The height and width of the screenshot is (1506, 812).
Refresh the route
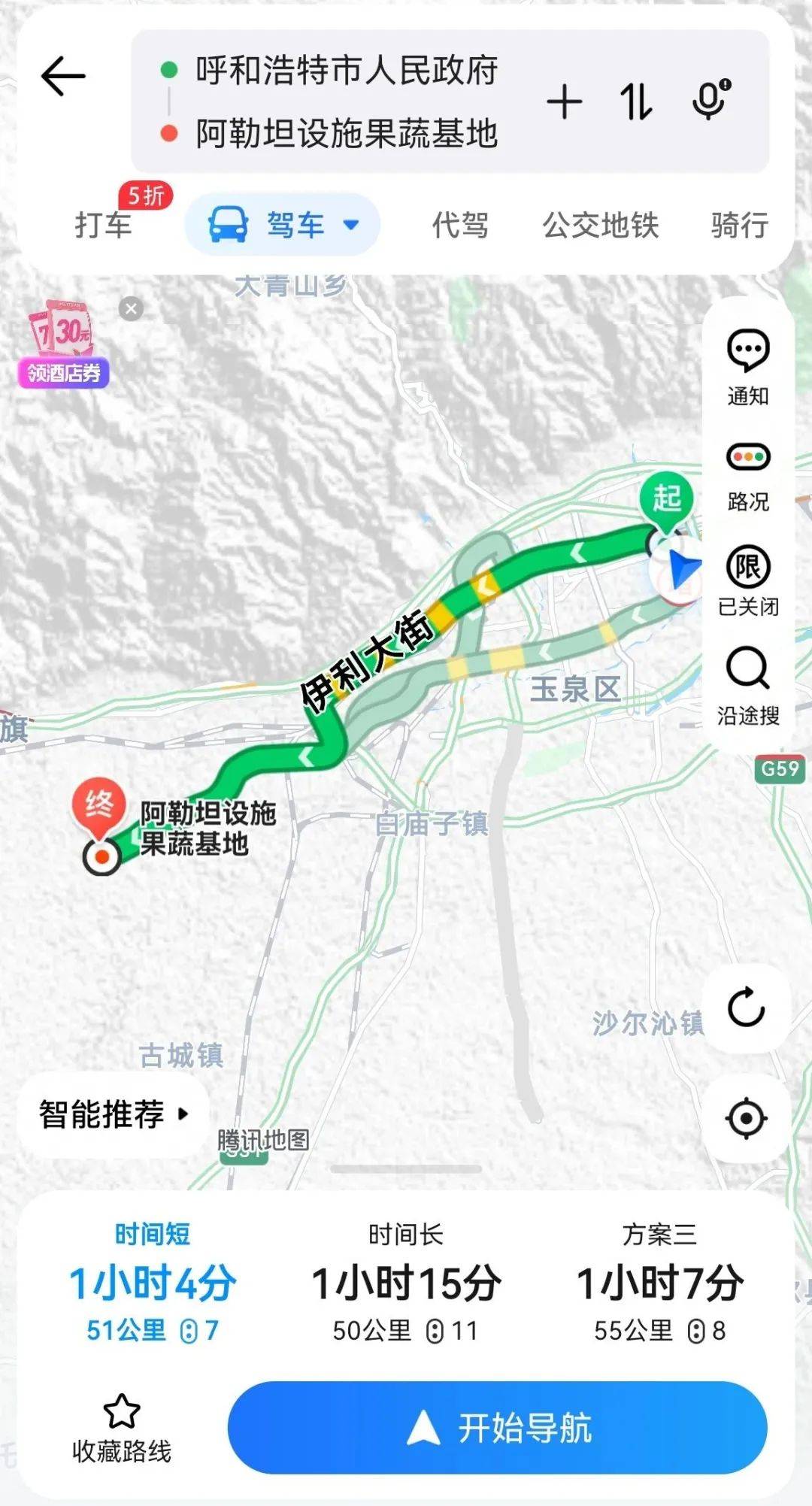coord(746,1008)
